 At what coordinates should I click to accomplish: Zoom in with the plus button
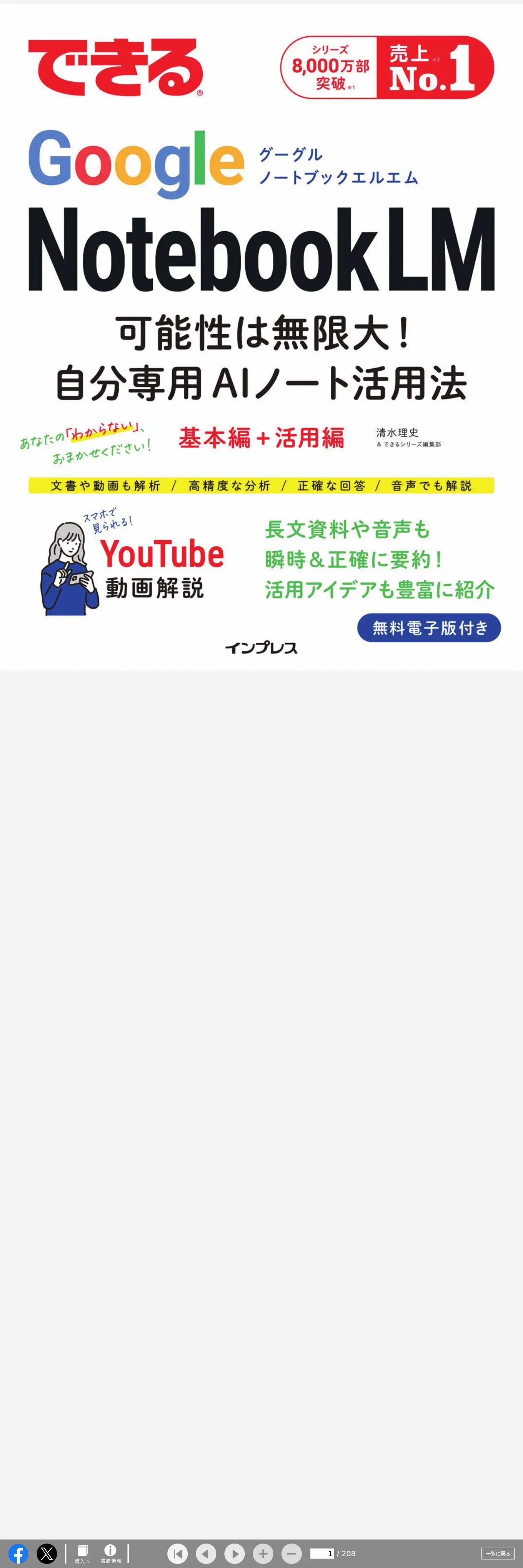[x=263, y=1554]
